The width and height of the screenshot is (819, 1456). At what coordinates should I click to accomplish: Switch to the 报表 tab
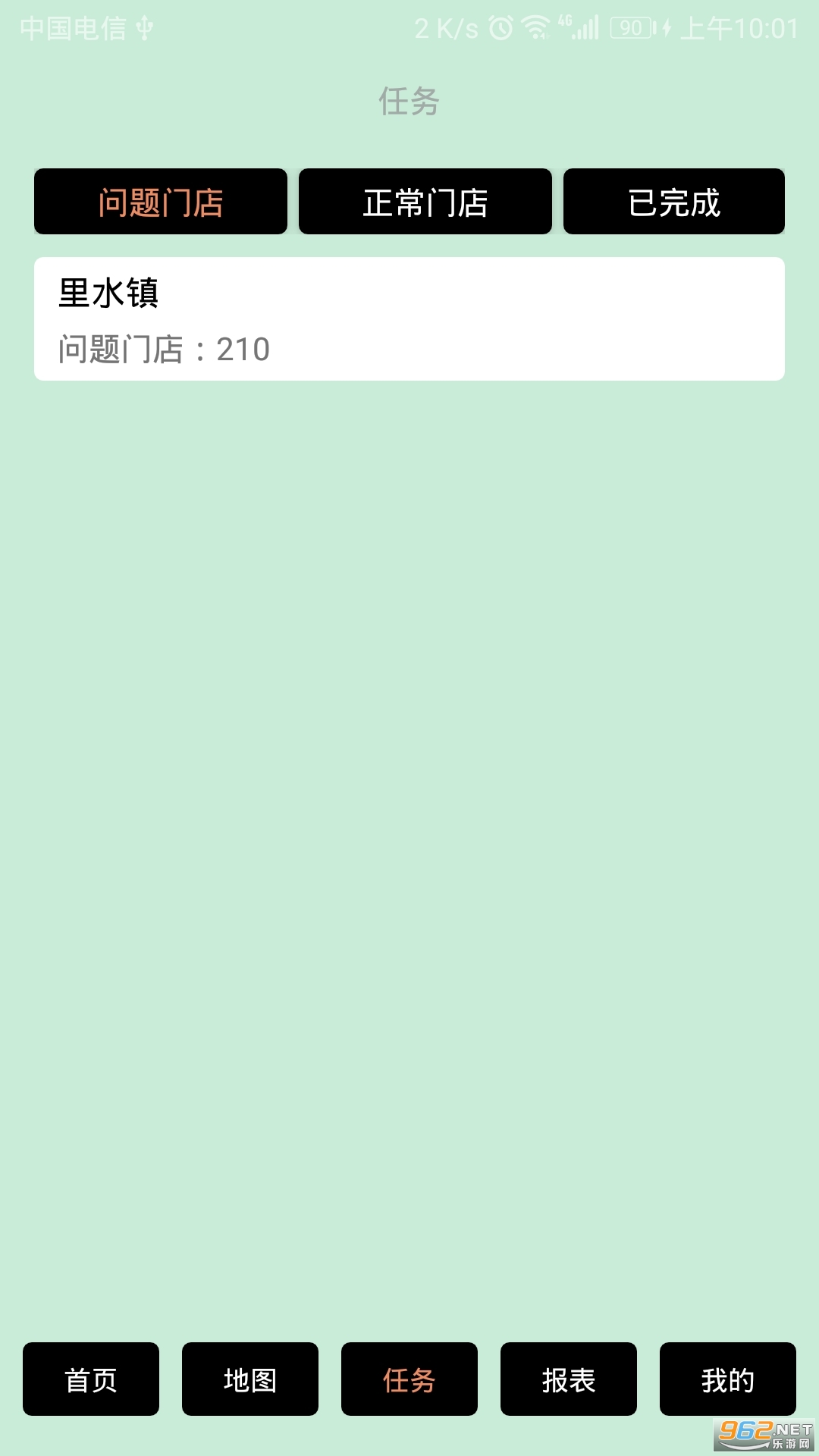pos(569,1379)
